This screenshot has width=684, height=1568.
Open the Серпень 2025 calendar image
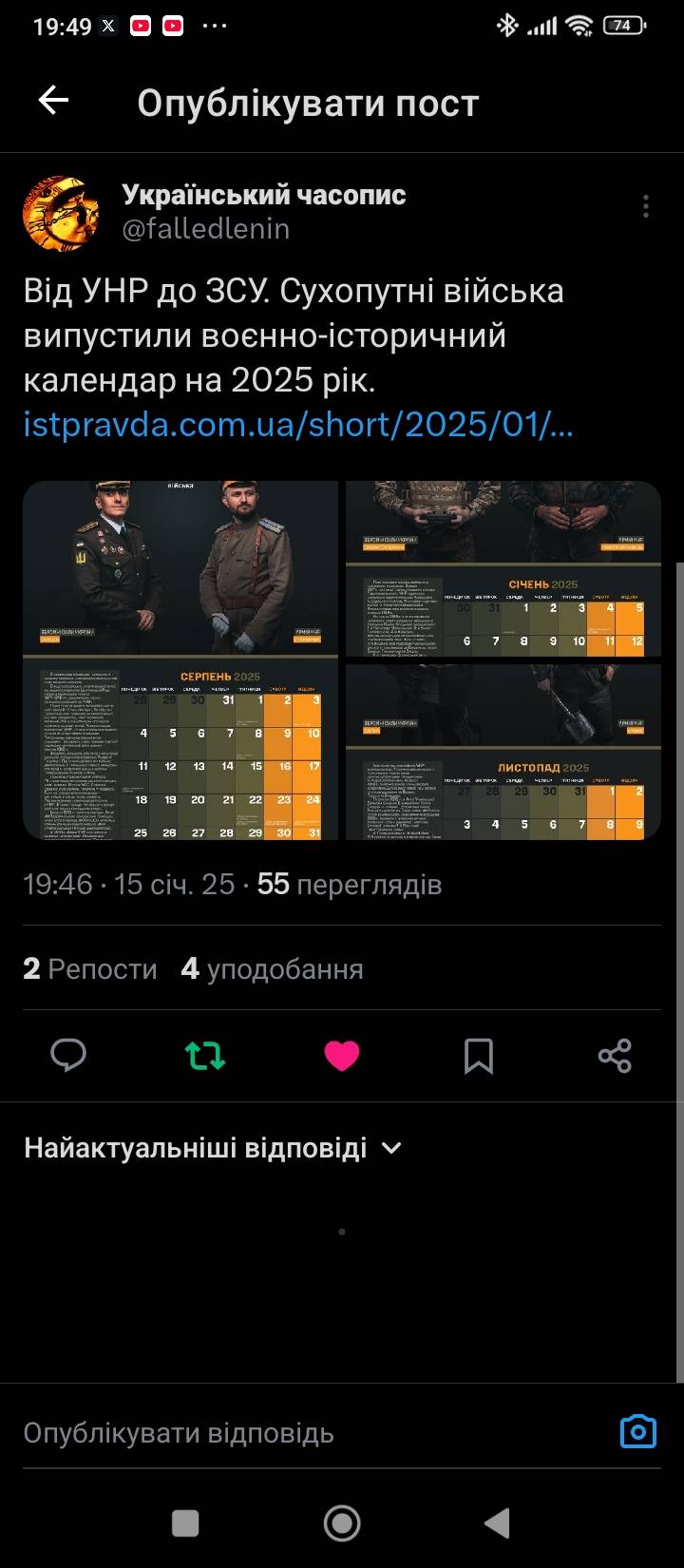pyautogui.click(x=180, y=749)
